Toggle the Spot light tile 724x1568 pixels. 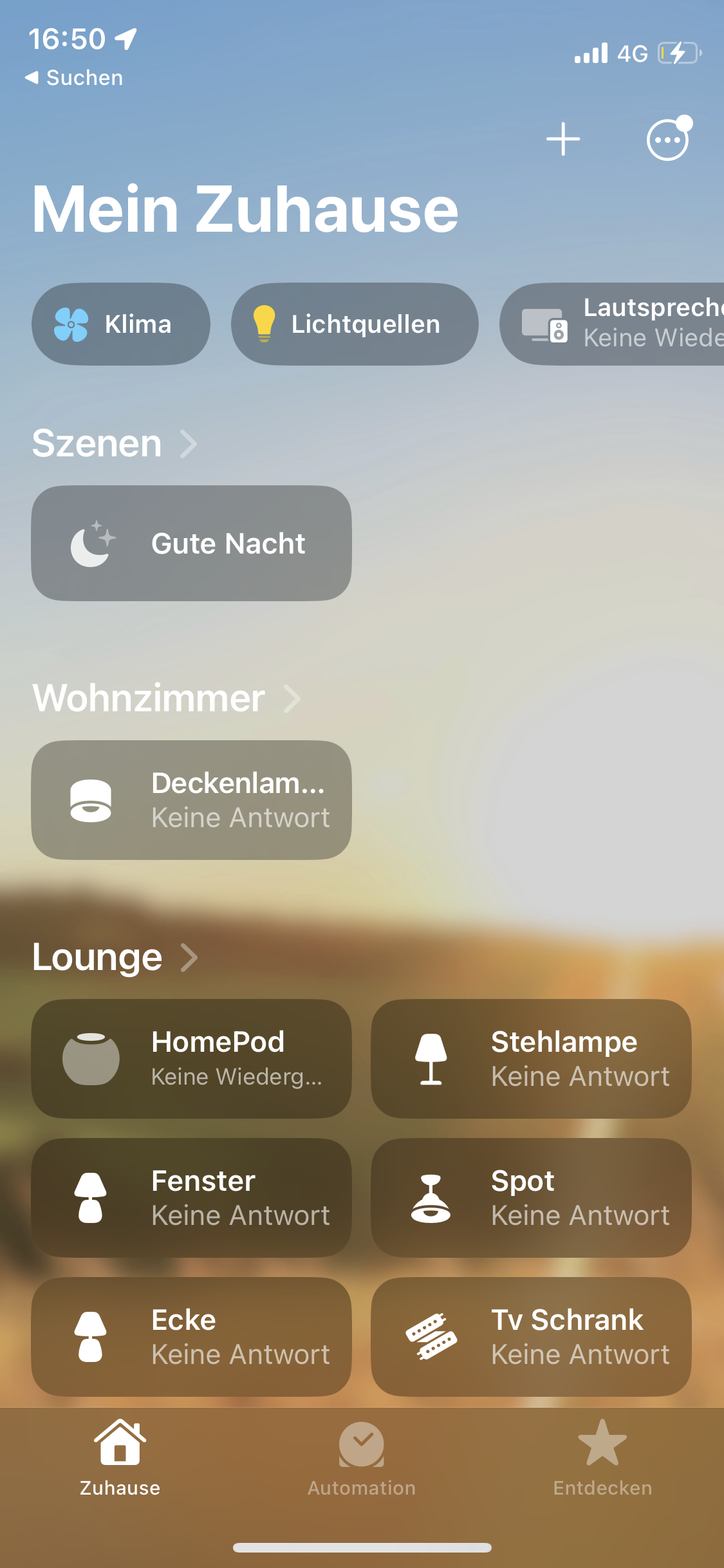pos(531,1198)
